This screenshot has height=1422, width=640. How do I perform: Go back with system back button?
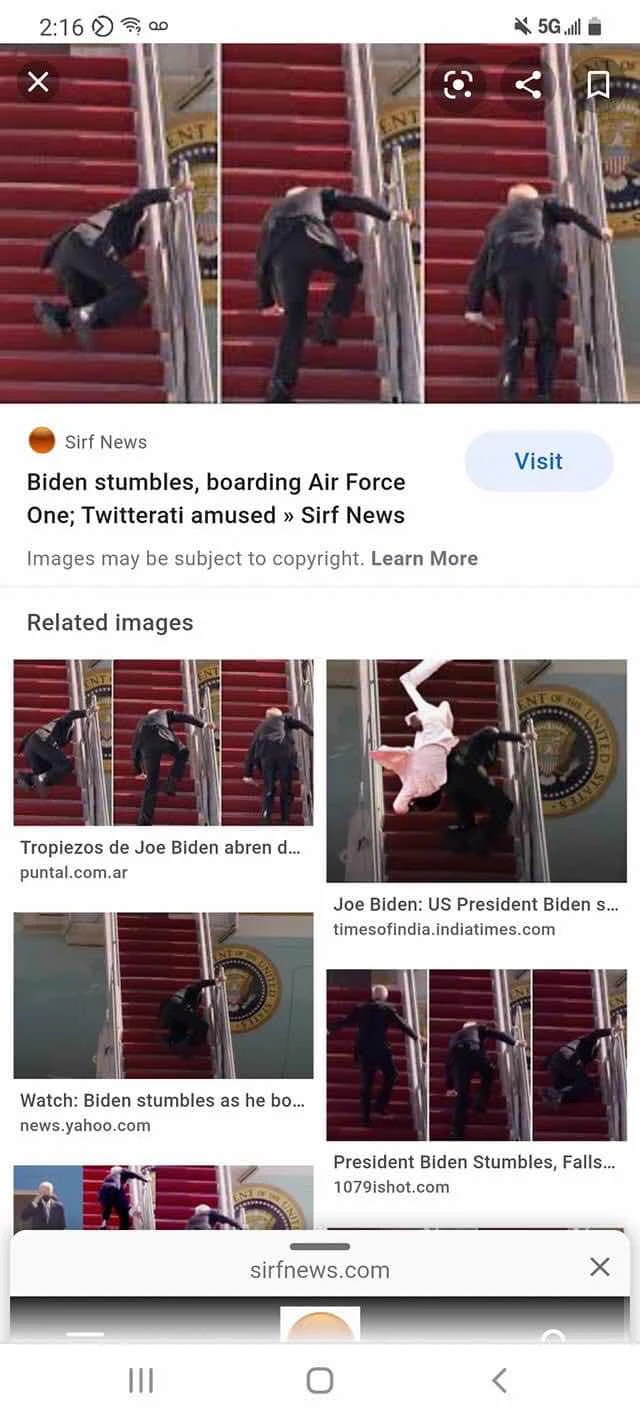499,1381
